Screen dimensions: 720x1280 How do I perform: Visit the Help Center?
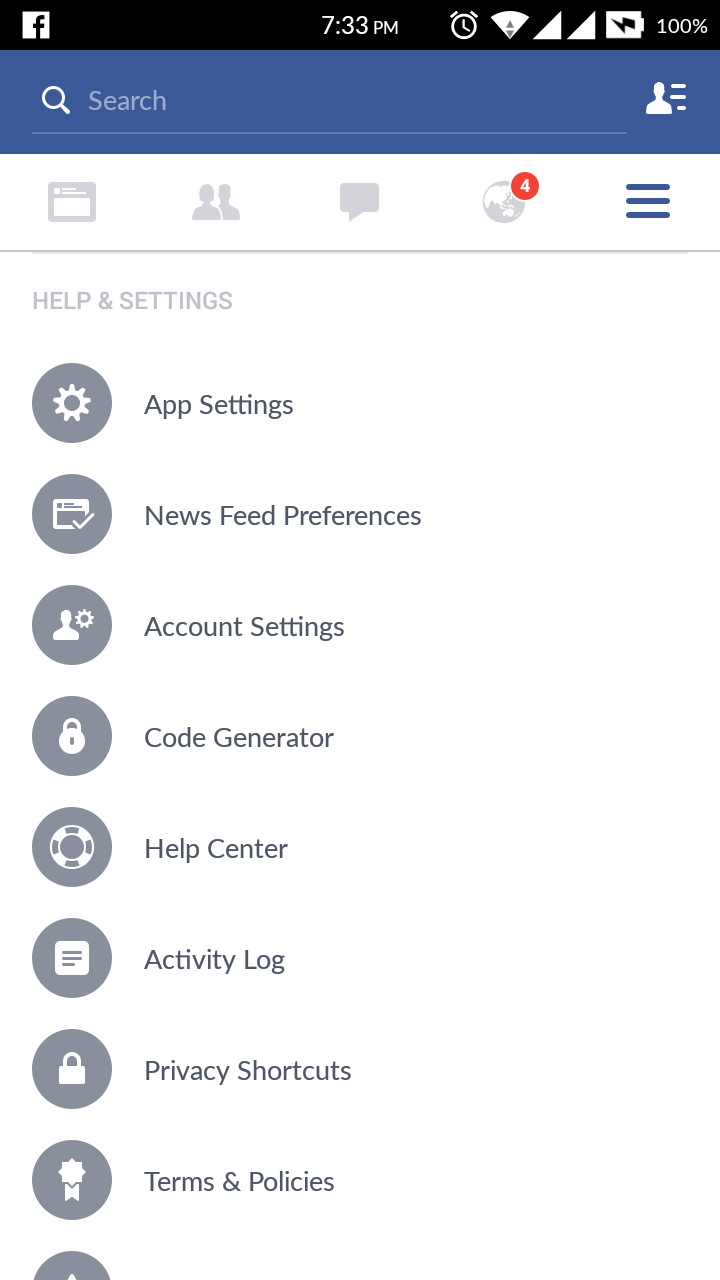coord(216,848)
